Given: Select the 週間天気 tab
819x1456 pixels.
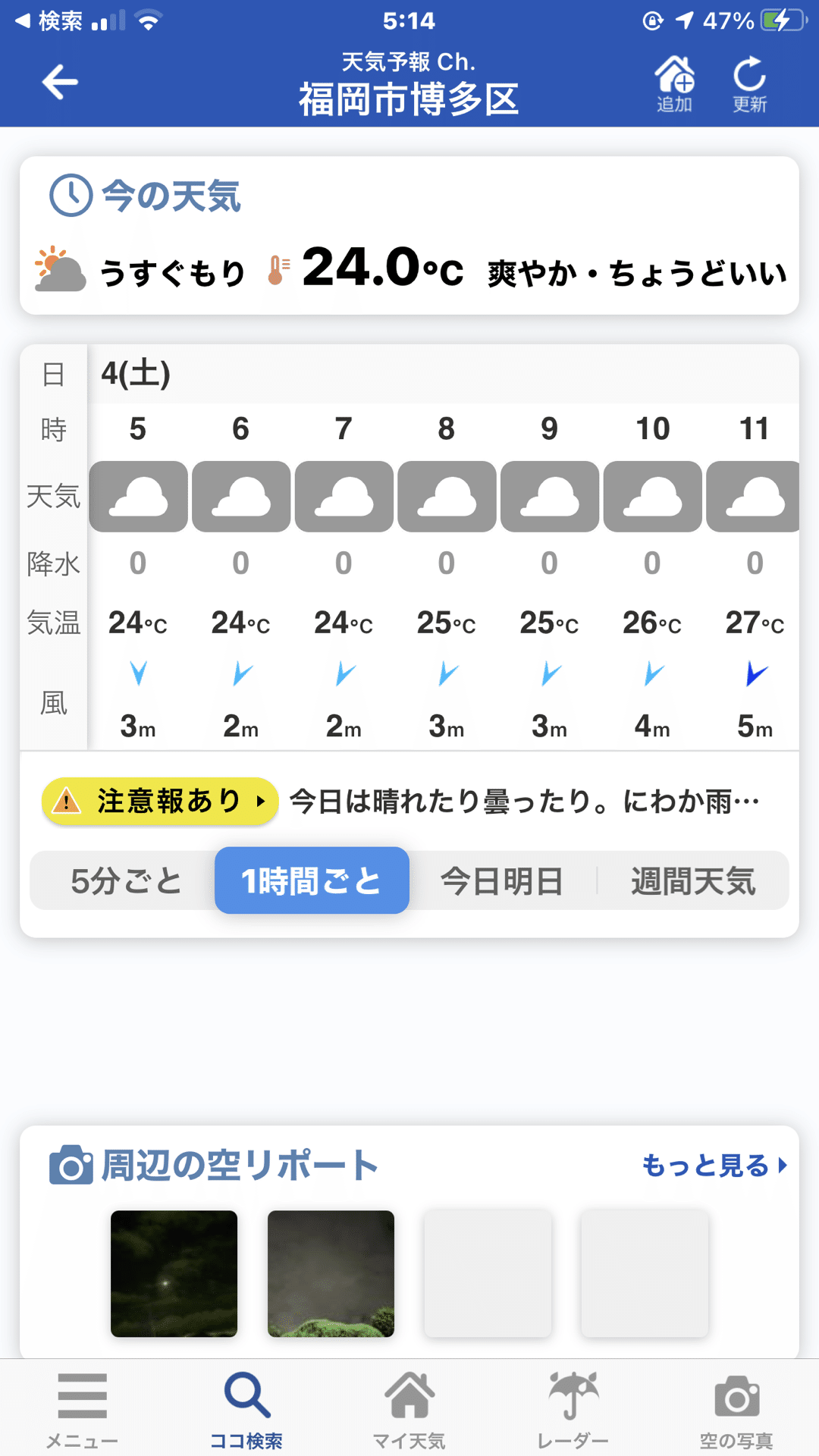Looking at the screenshot, I should pyautogui.click(x=693, y=880).
